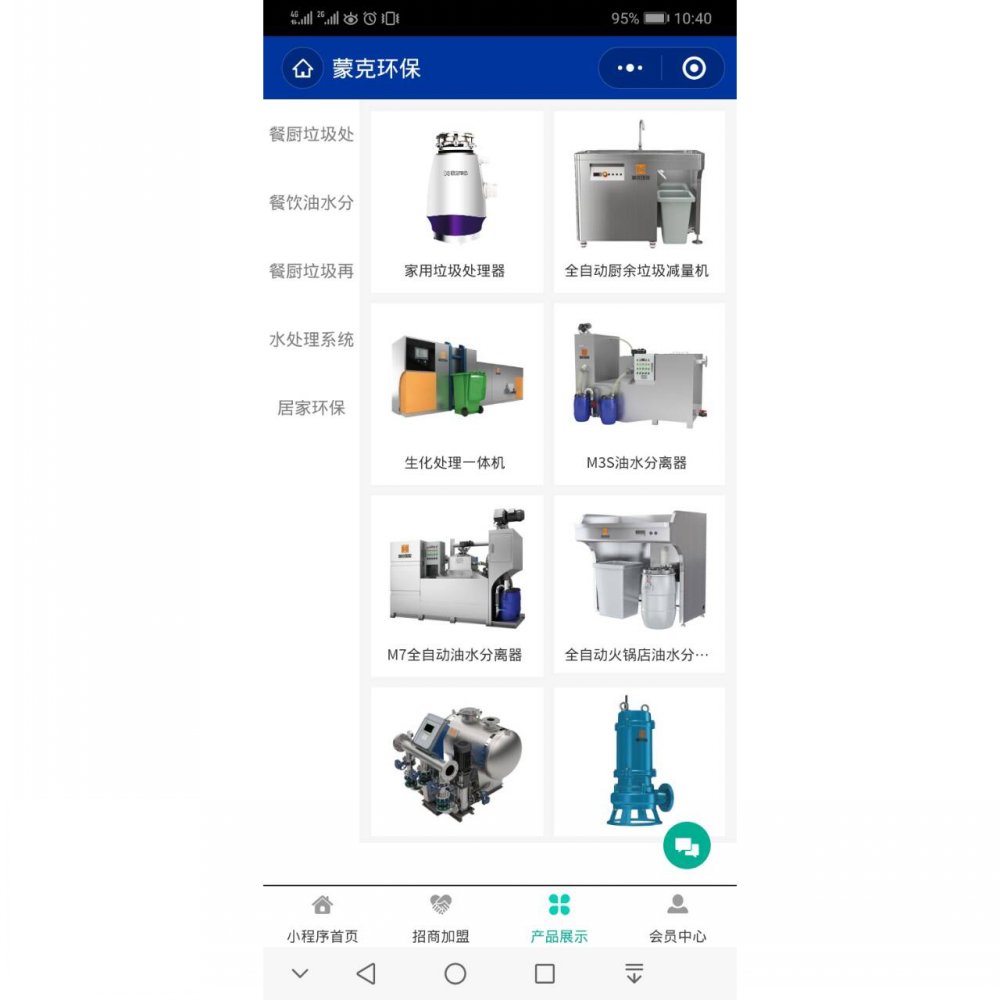The image size is (1000, 1000).
Task: Open the 生化处理一体机 product card
Action: pyautogui.click(x=457, y=394)
